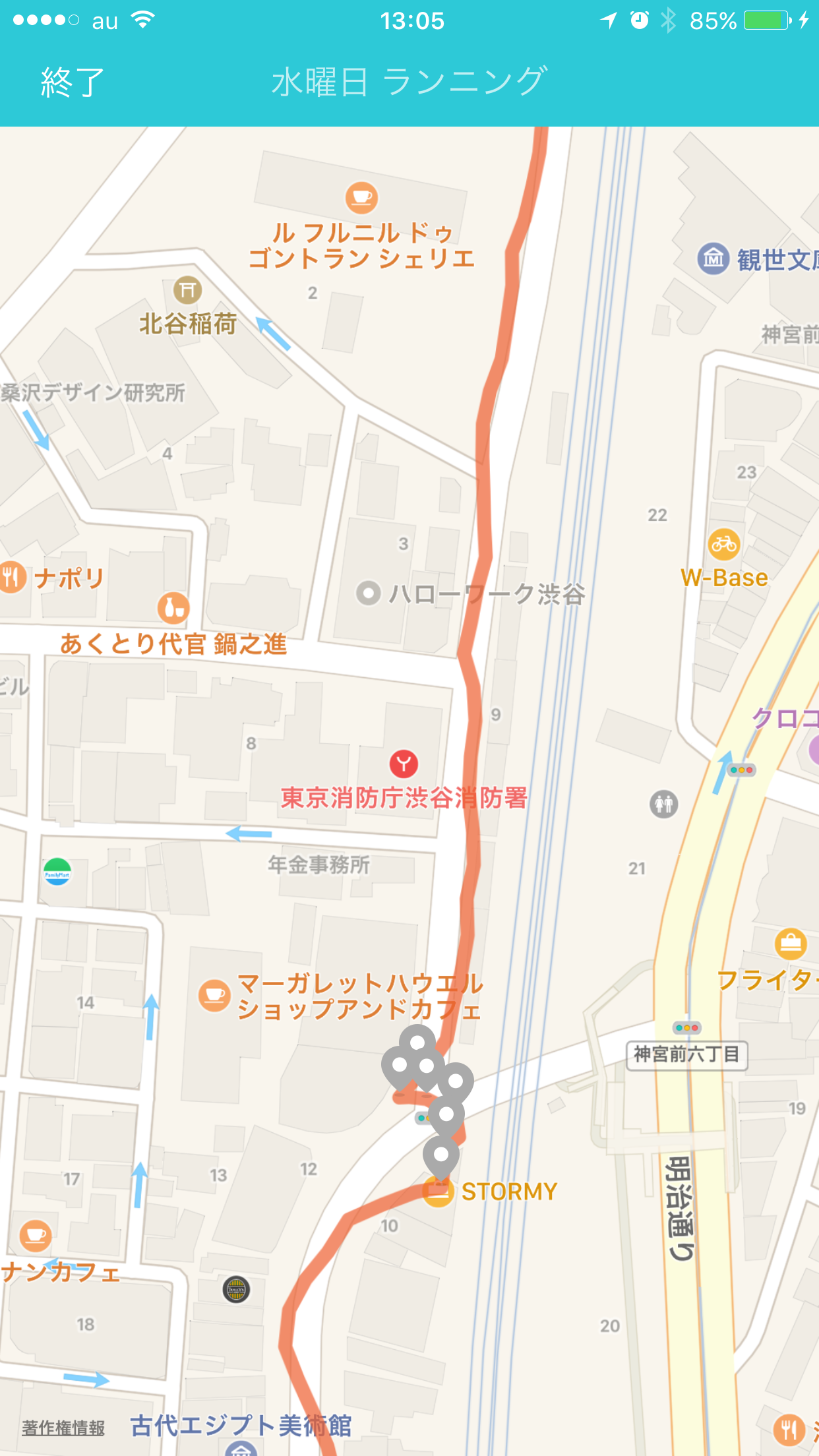Tap the 終了 button to finish
This screenshot has width=819, height=1456.
coord(73,82)
